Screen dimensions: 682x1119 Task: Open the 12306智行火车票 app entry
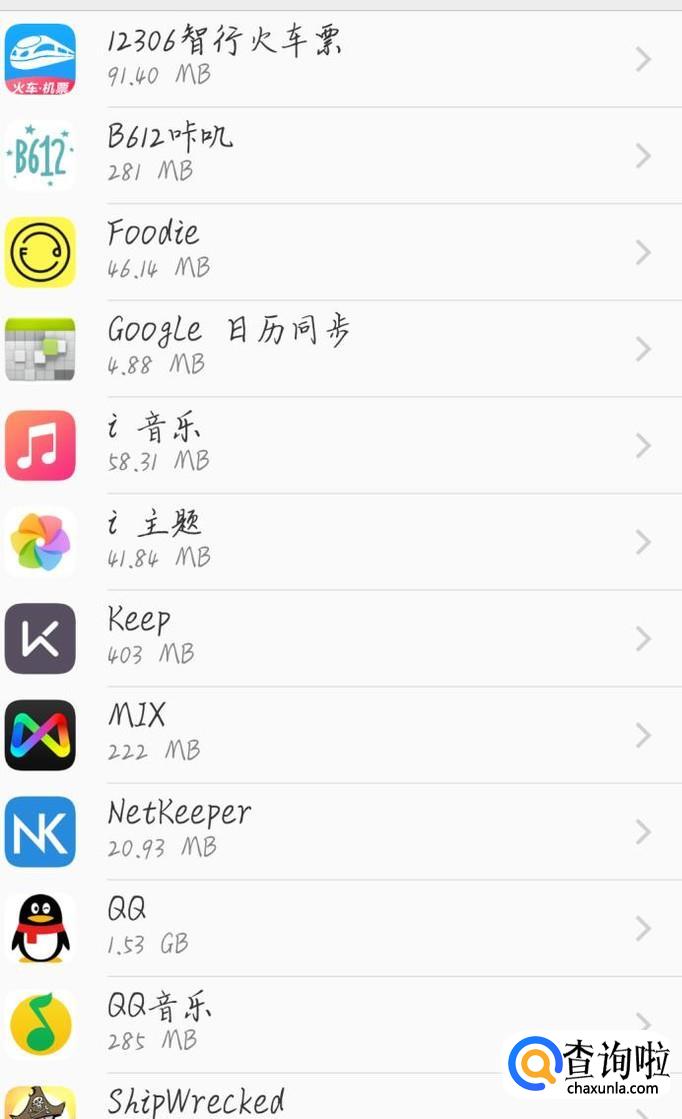tap(340, 59)
